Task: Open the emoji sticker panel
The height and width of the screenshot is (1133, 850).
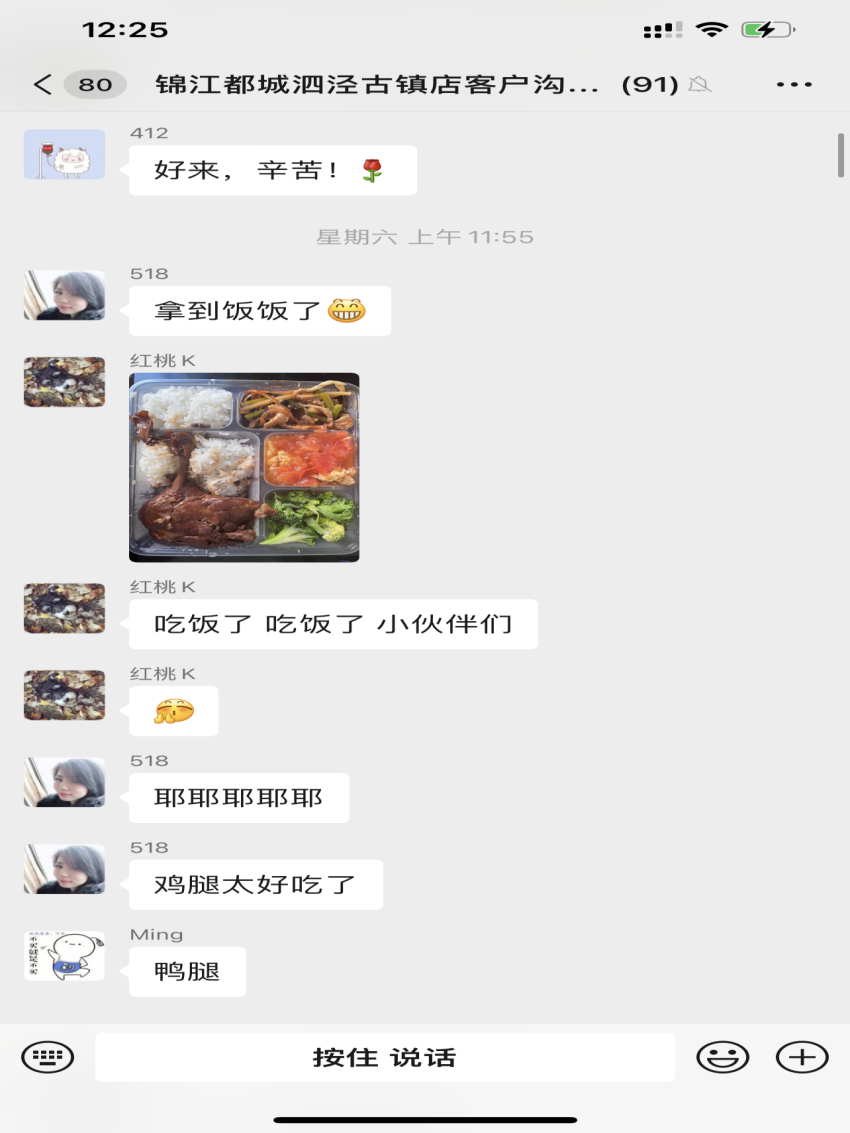Action: point(722,1057)
